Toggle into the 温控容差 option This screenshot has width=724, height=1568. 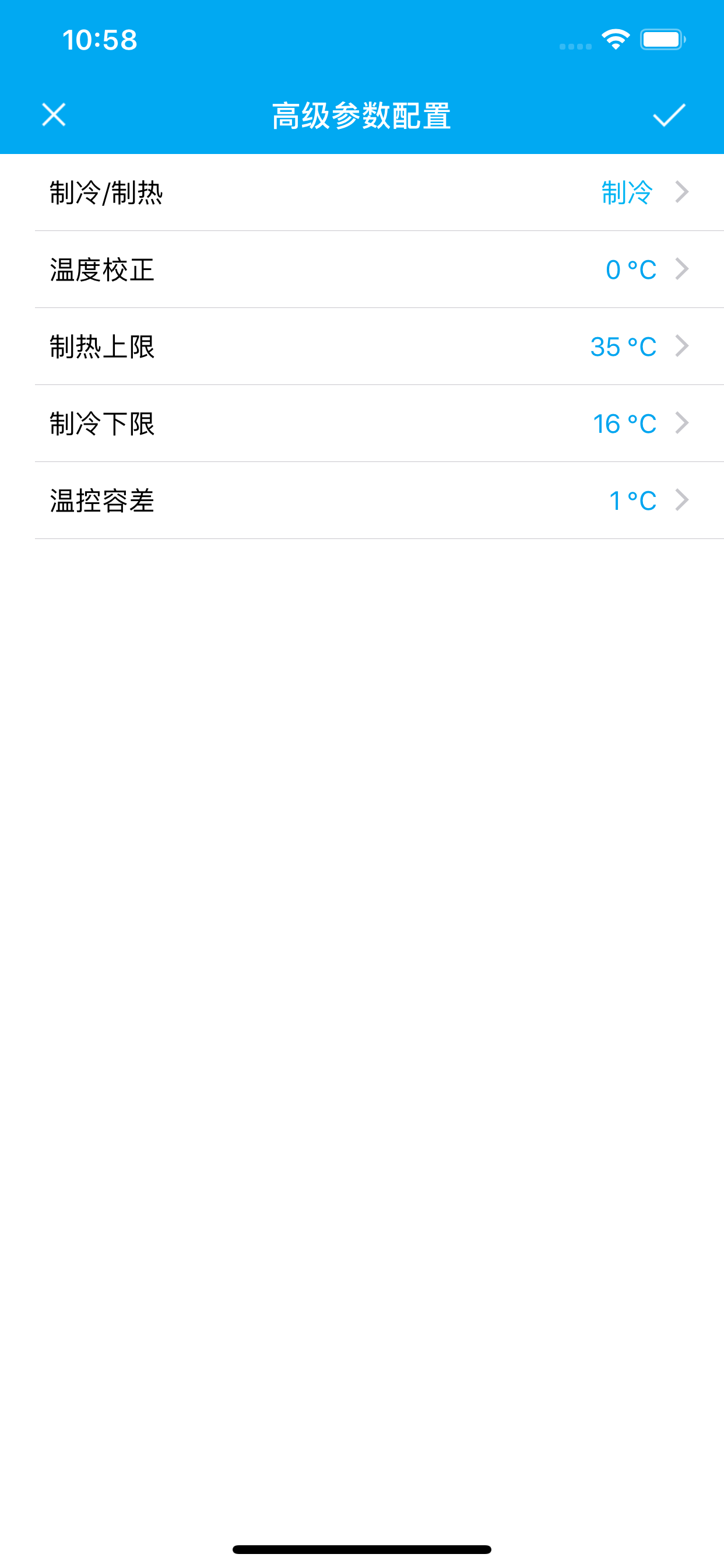[x=362, y=501]
